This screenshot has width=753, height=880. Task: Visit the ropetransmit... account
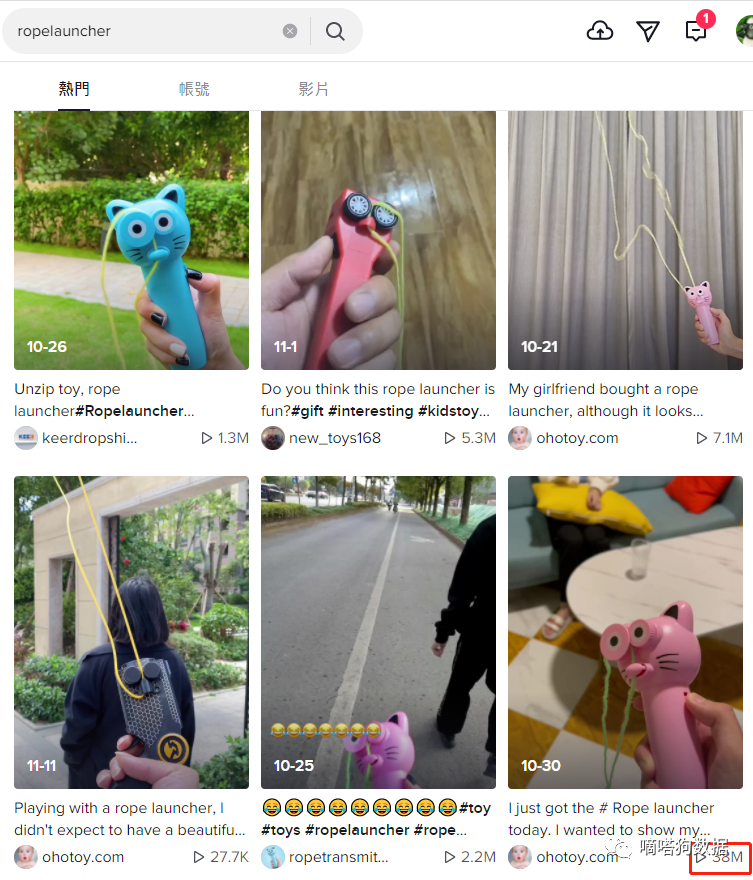(x=336, y=857)
